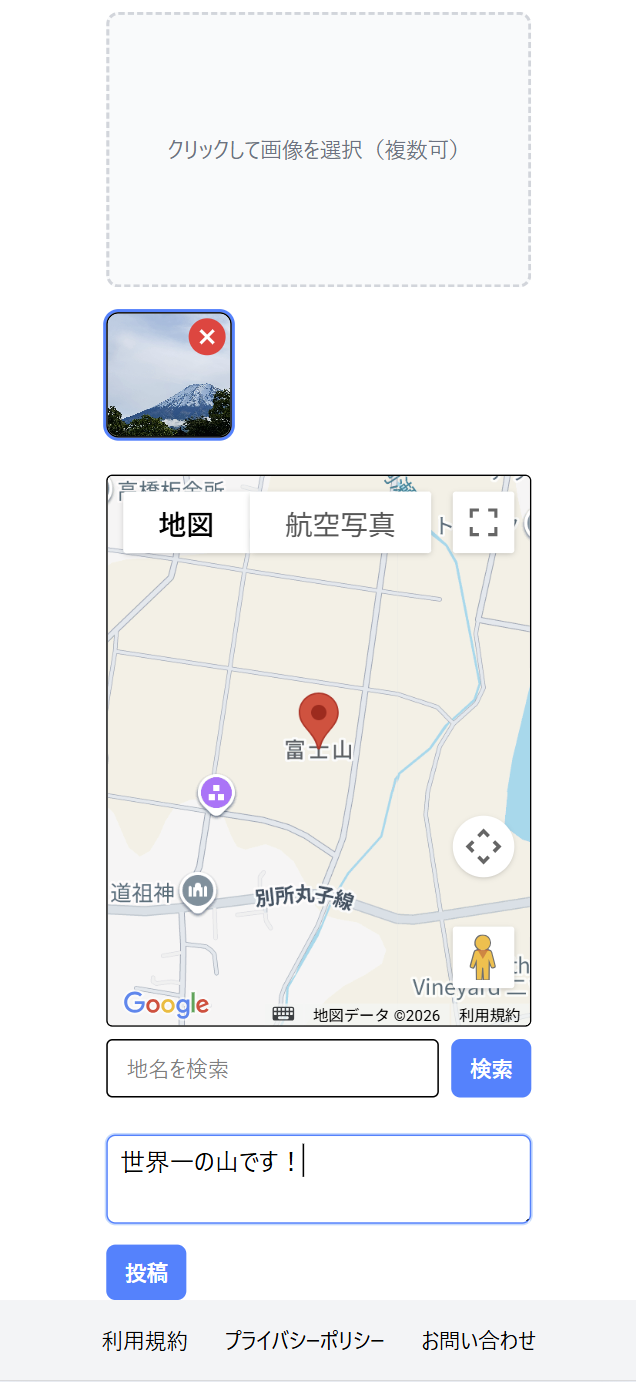Tap the purple map marker
The height and width of the screenshot is (1382, 636).
(216, 793)
